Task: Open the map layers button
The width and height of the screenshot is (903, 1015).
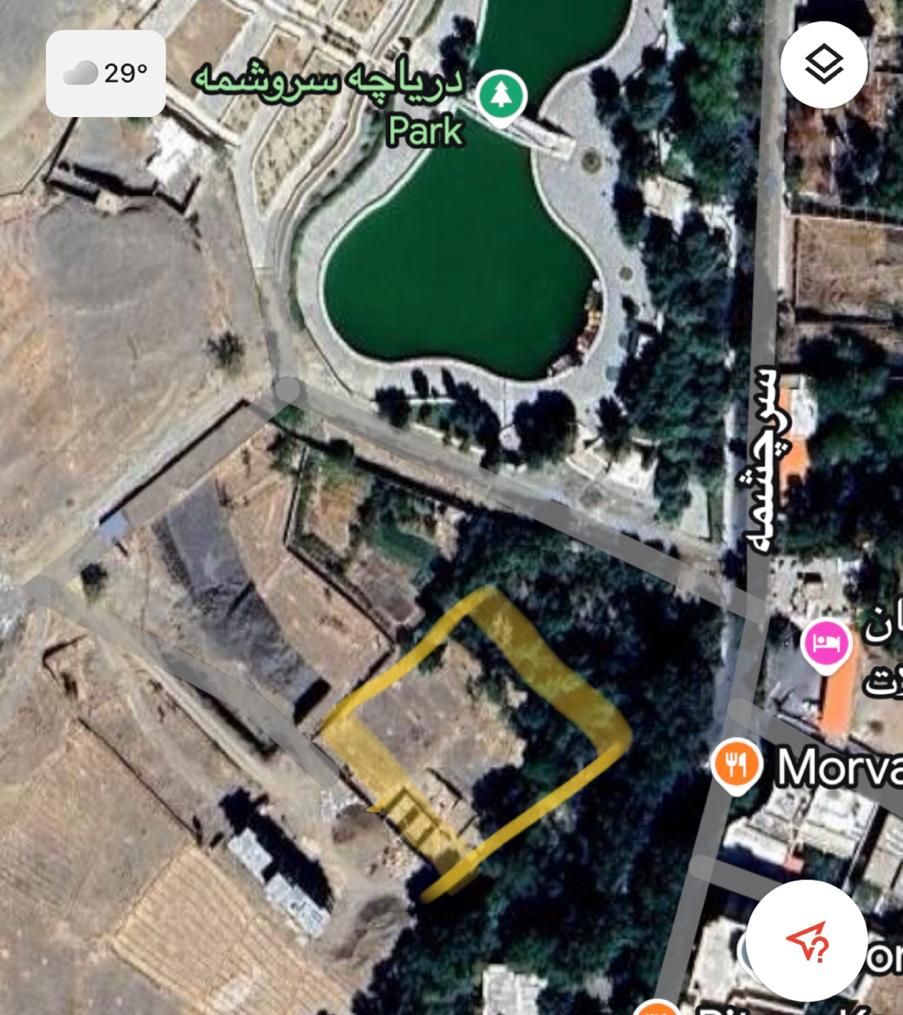Action: (x=823, y=65)
